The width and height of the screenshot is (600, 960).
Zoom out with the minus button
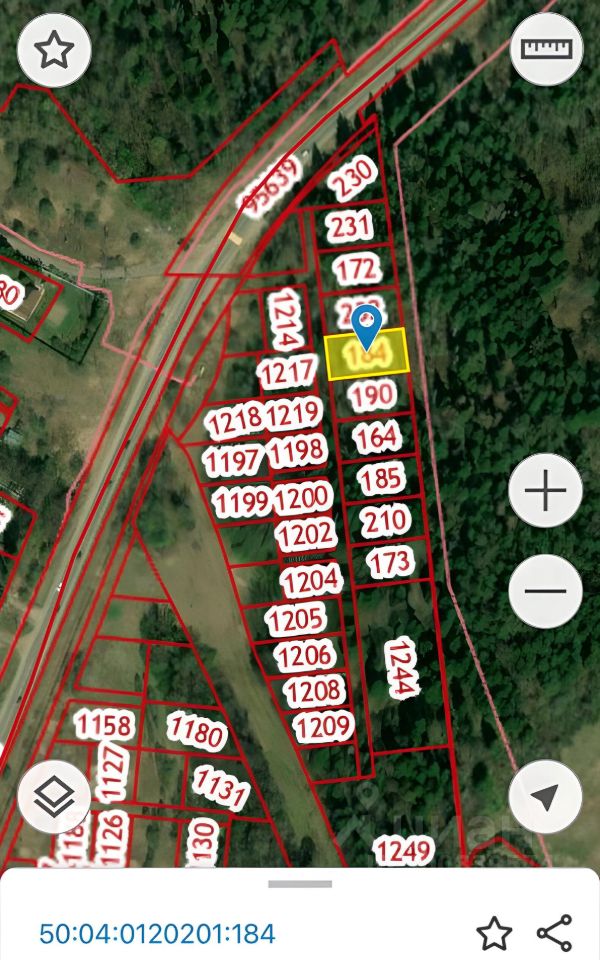click(x=545, y=591)
